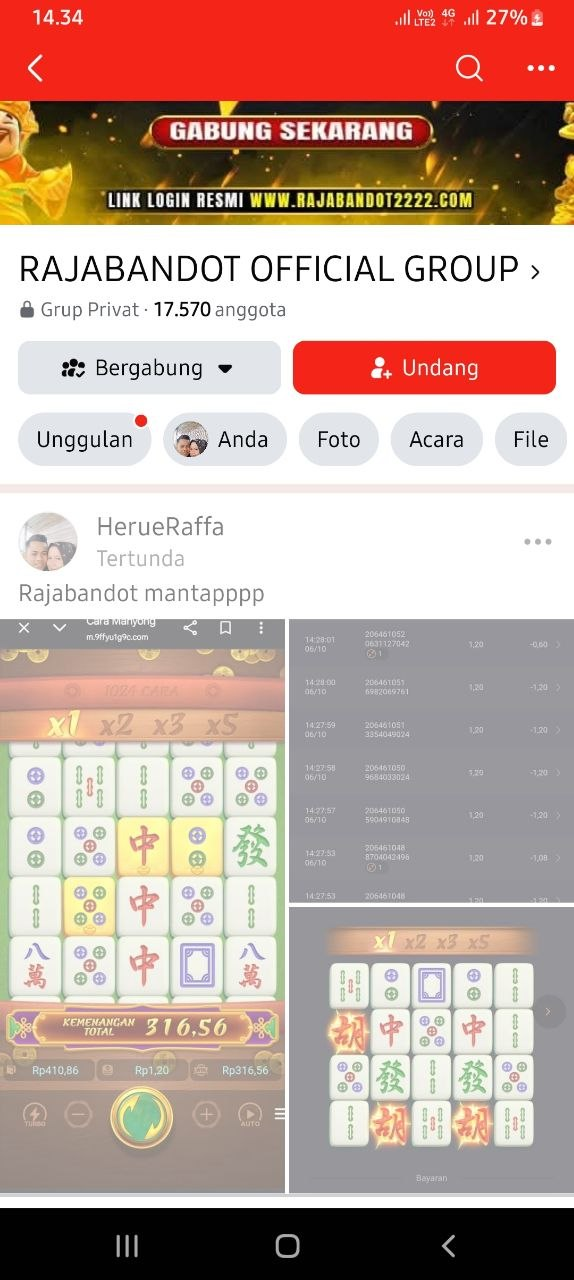Go to the system home screen
Image resolution: width=574 pixels, height=1280 pixels.
point(287,1245)
